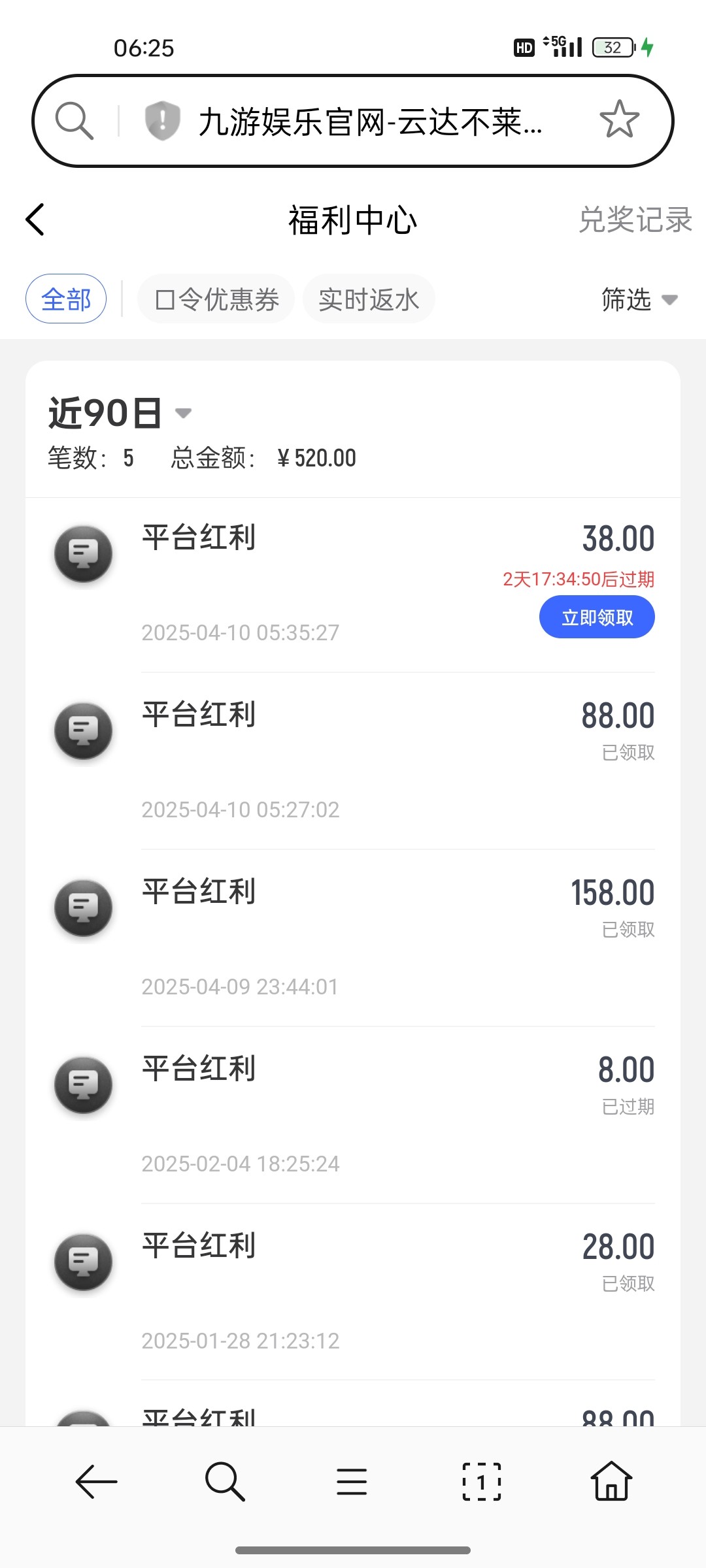Viewport: 706px width, 1568px height.
Task: Claim the 38.00 bonus with 立即领取
Action: [596, 617]
